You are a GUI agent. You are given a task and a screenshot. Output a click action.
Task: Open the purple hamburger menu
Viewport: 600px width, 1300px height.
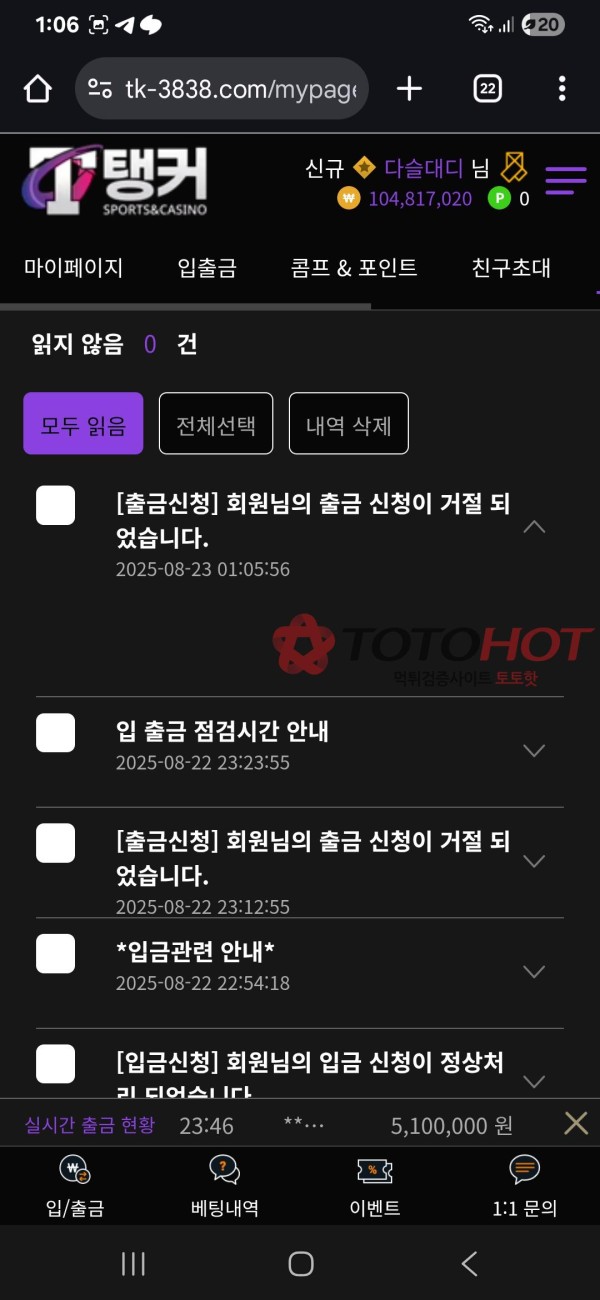565,180
